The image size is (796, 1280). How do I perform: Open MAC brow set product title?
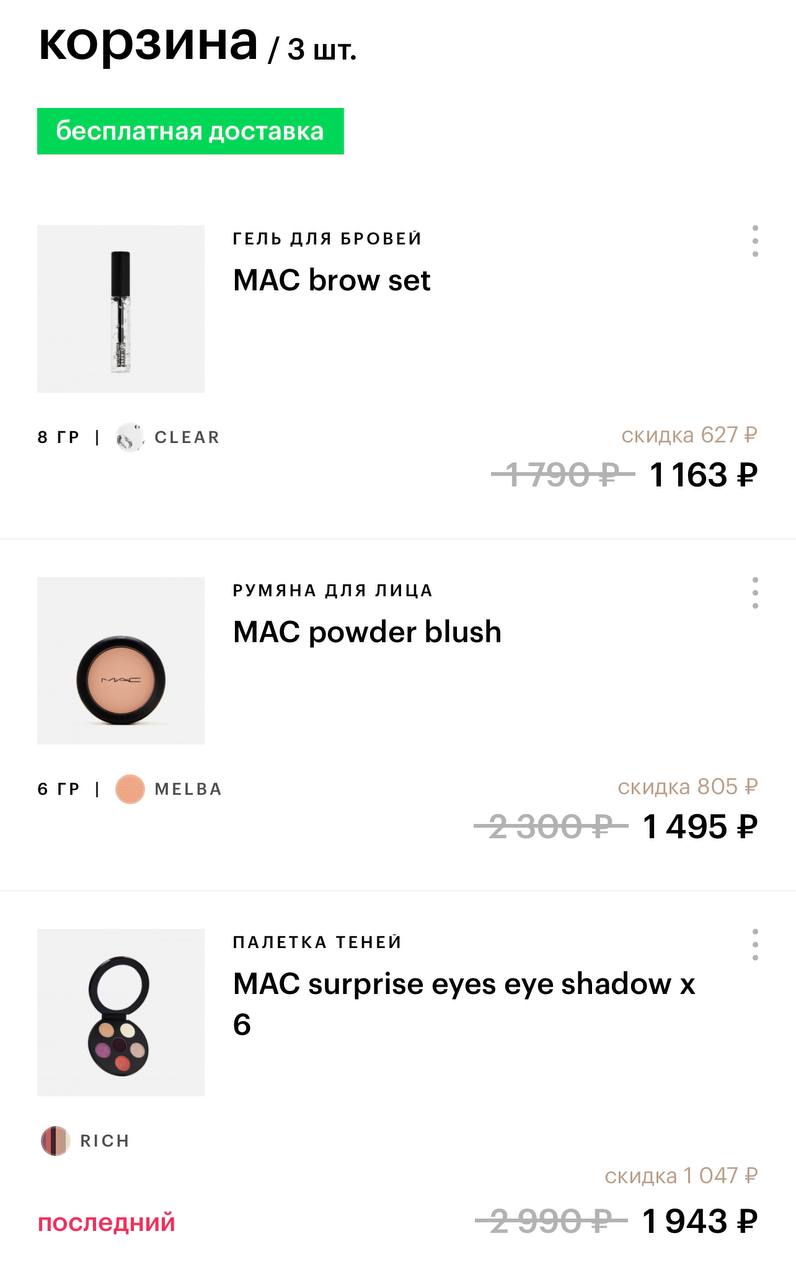[332, 280]
